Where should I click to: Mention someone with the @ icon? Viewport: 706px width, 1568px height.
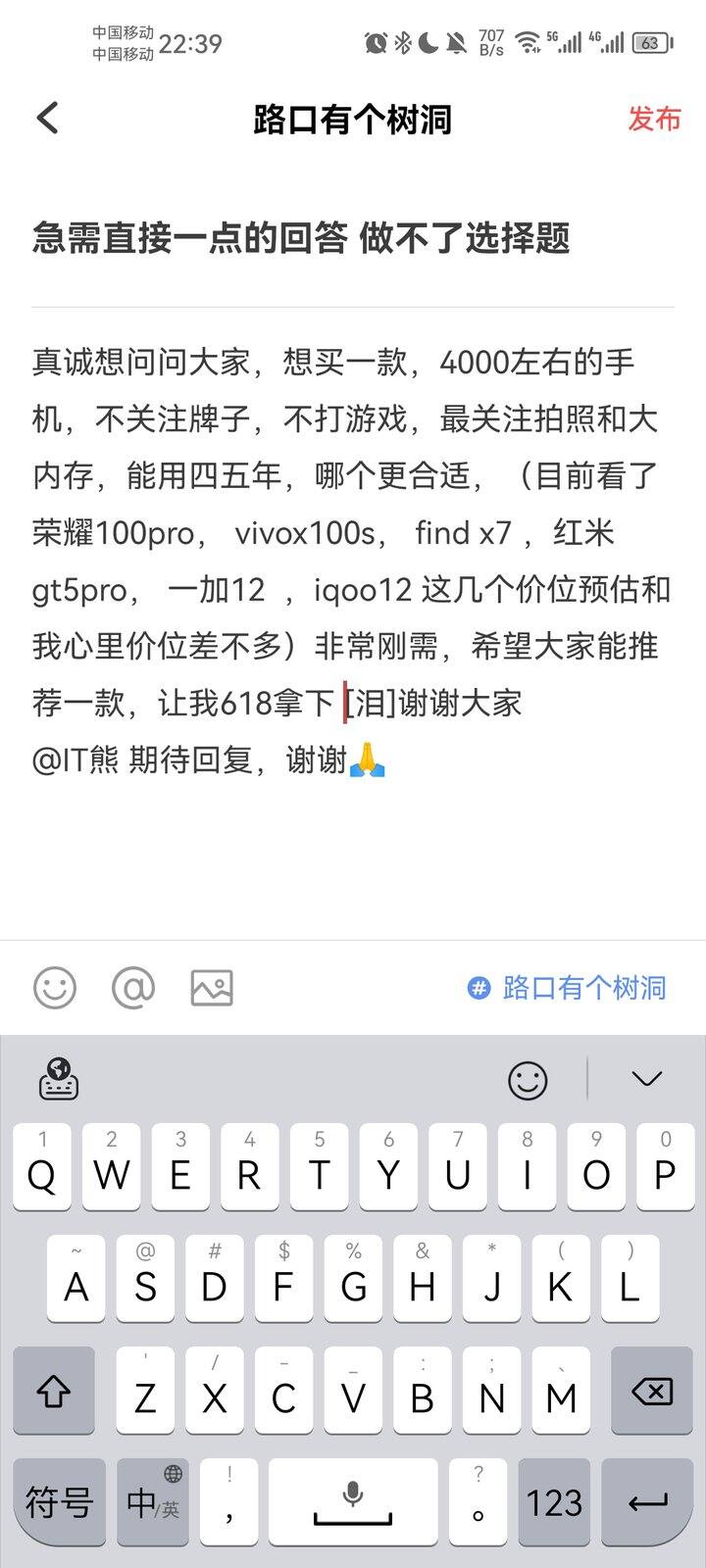[133, 988]
